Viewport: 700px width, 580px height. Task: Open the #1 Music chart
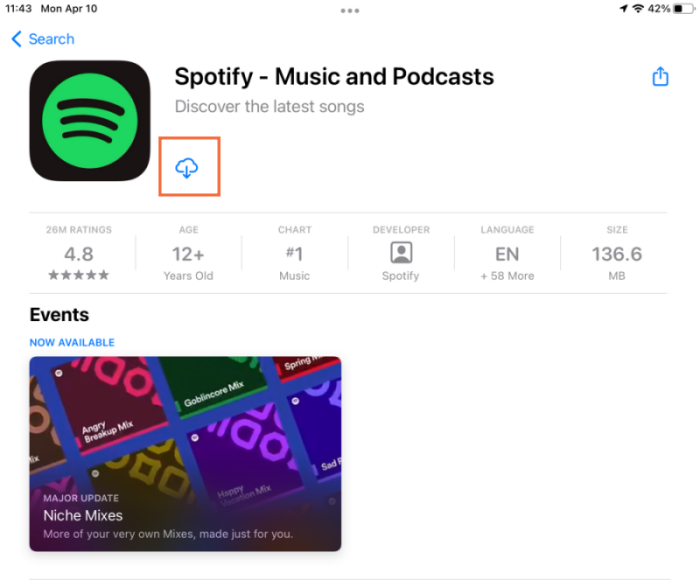[x=294, y=254]
